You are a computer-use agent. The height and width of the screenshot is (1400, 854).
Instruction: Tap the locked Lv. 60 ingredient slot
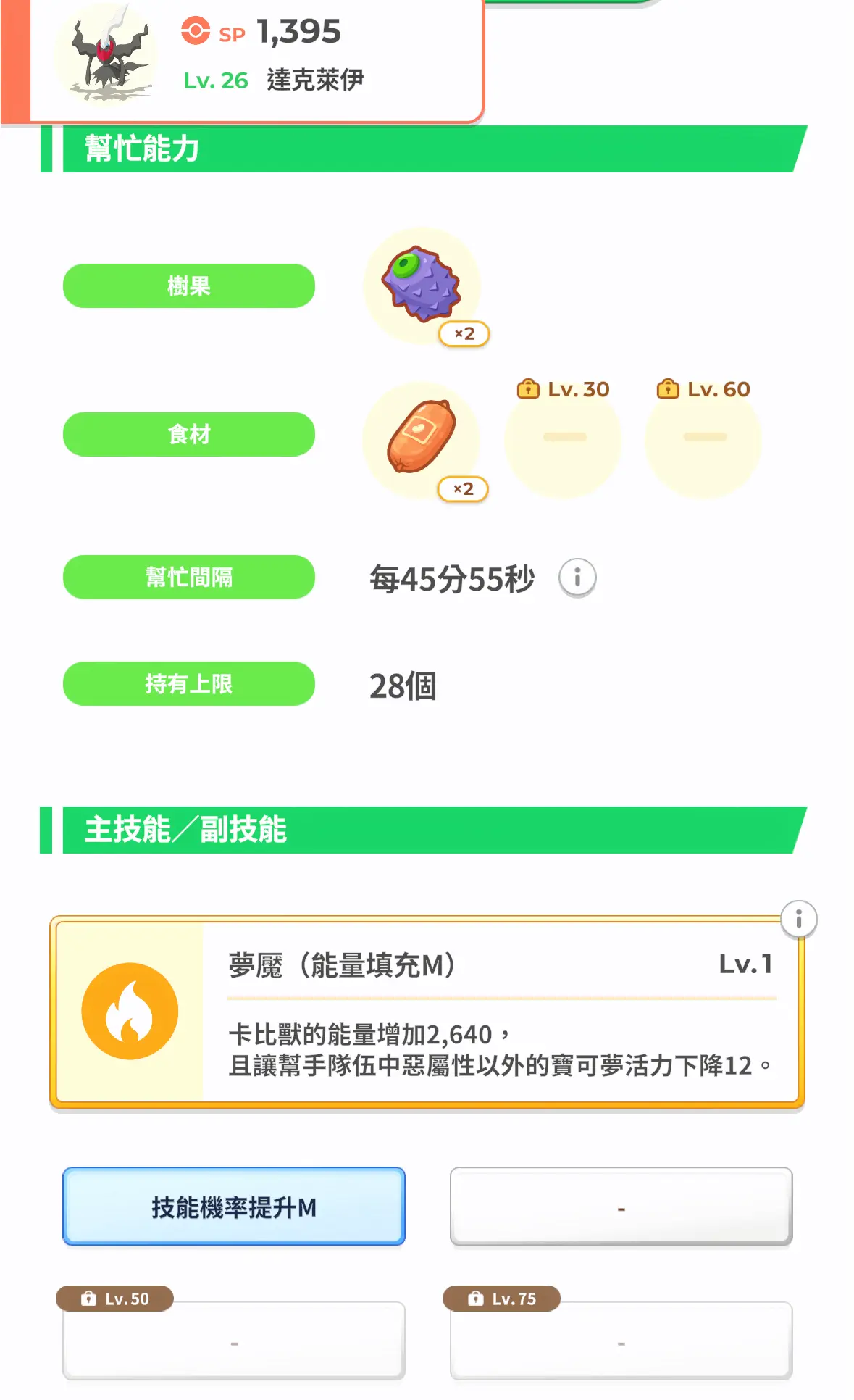click(x=703, y=437)
